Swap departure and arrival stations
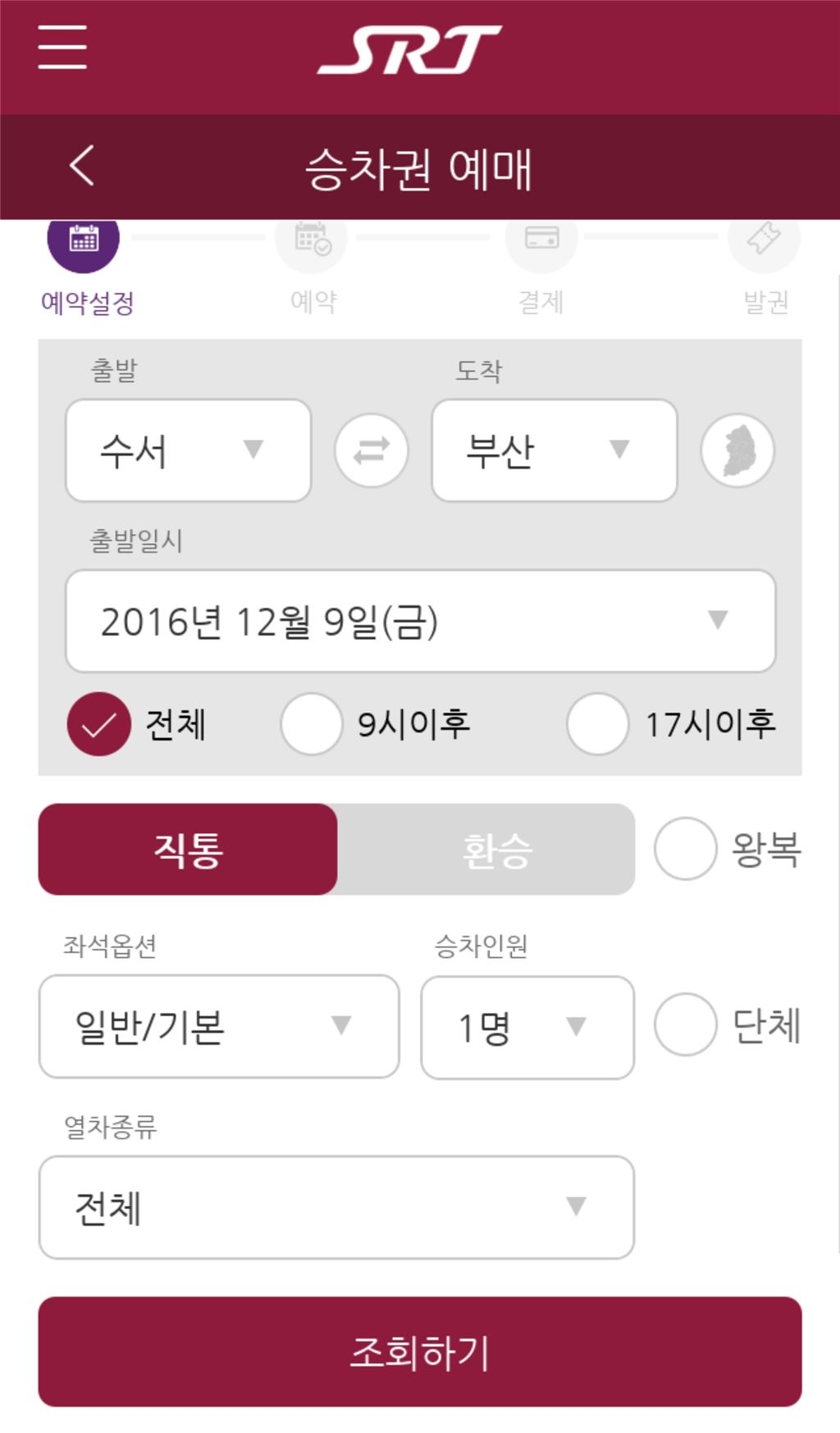This screenshot has width=840, height=1433. 371,450
